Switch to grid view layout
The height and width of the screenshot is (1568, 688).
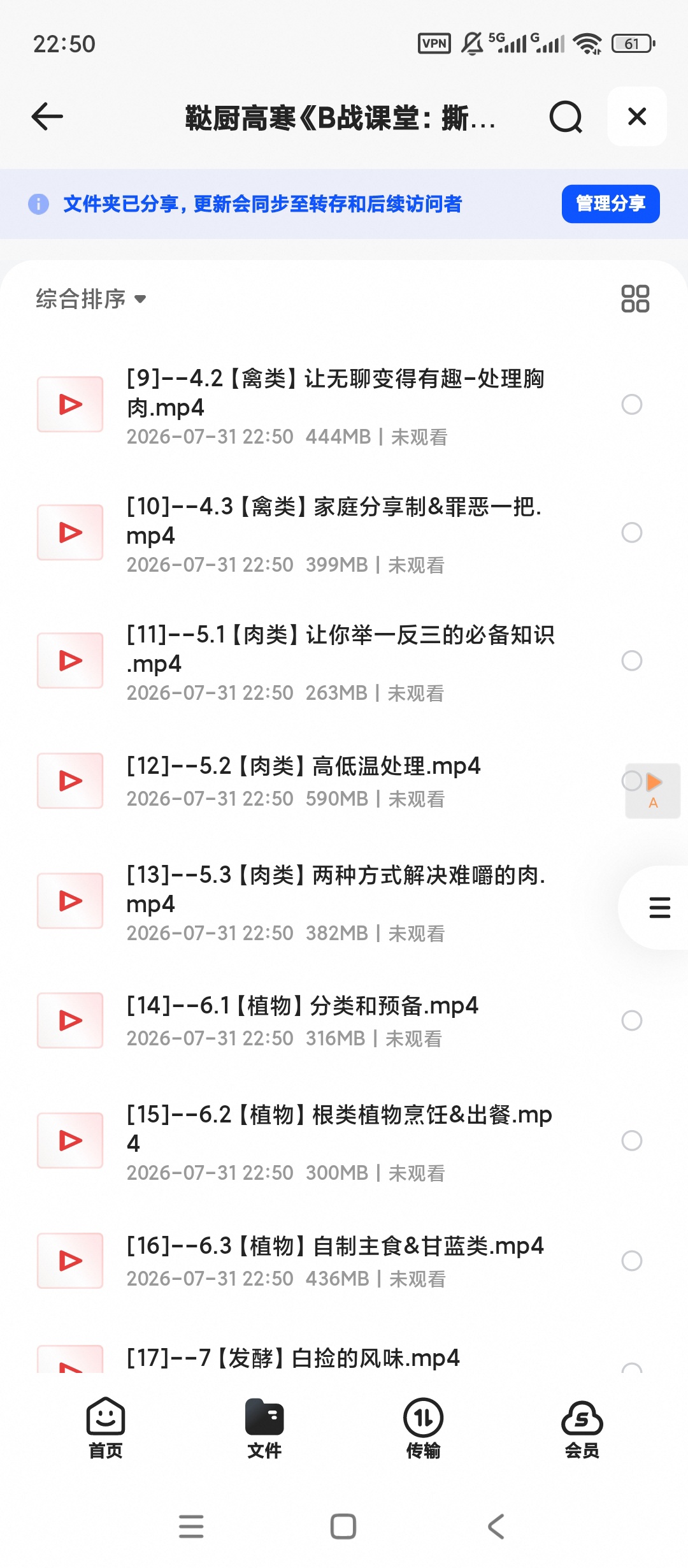[635, 299]
